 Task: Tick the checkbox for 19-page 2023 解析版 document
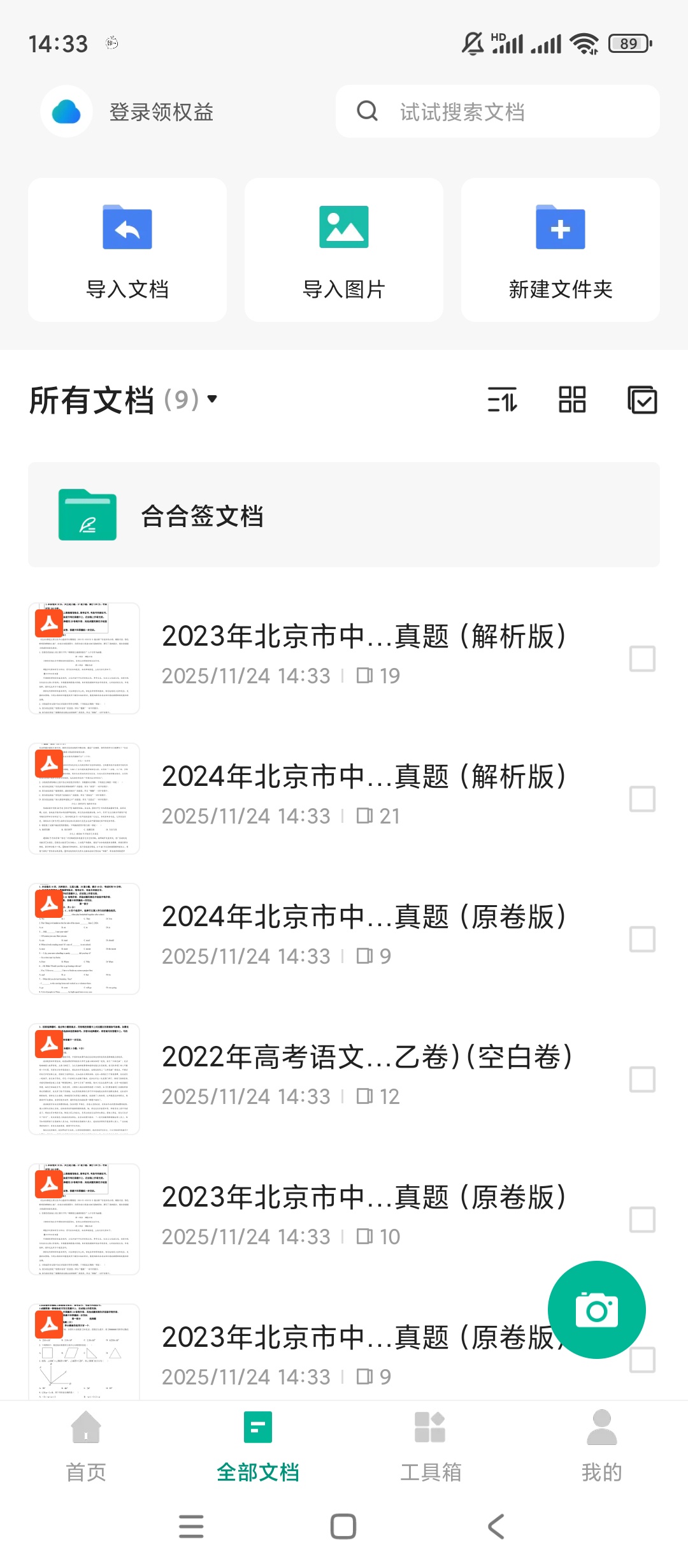tap(642, 658)
